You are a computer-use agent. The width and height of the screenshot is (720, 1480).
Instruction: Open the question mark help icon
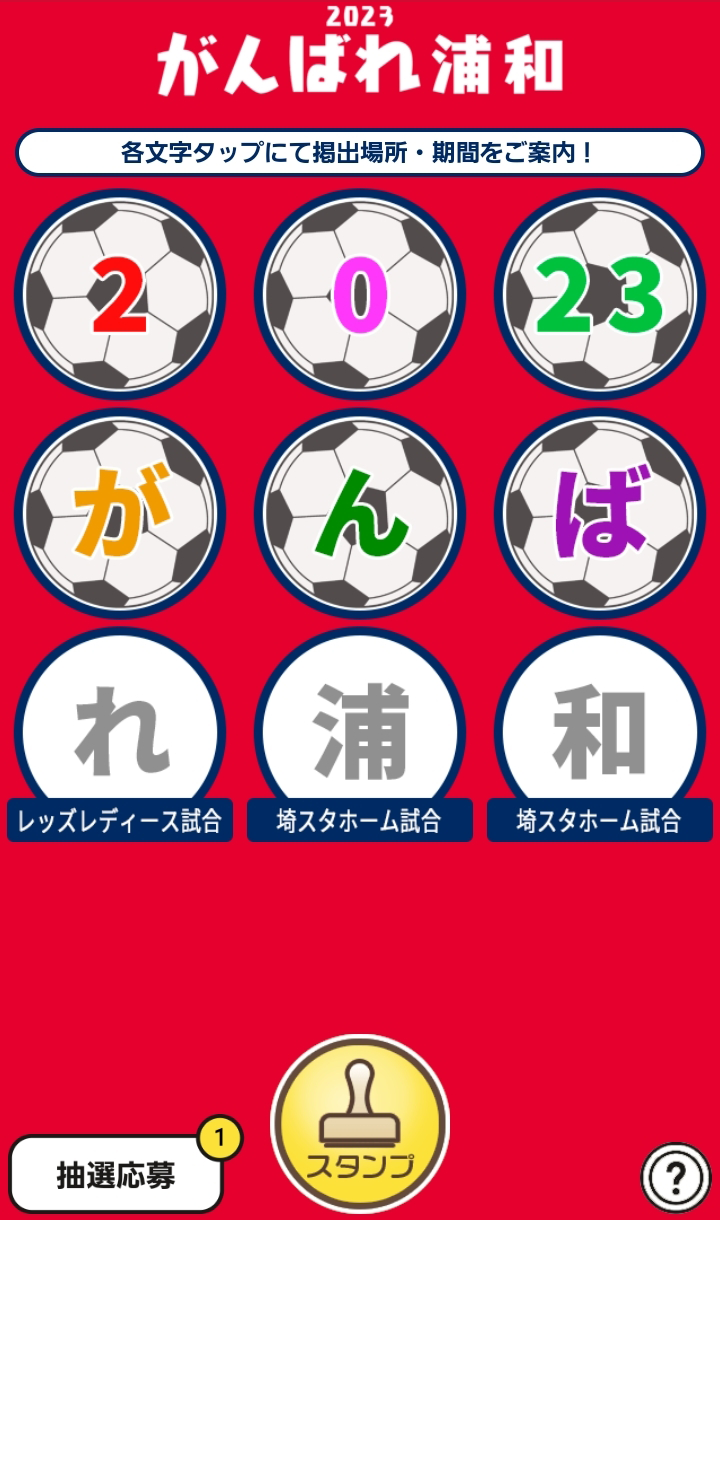676,1178
